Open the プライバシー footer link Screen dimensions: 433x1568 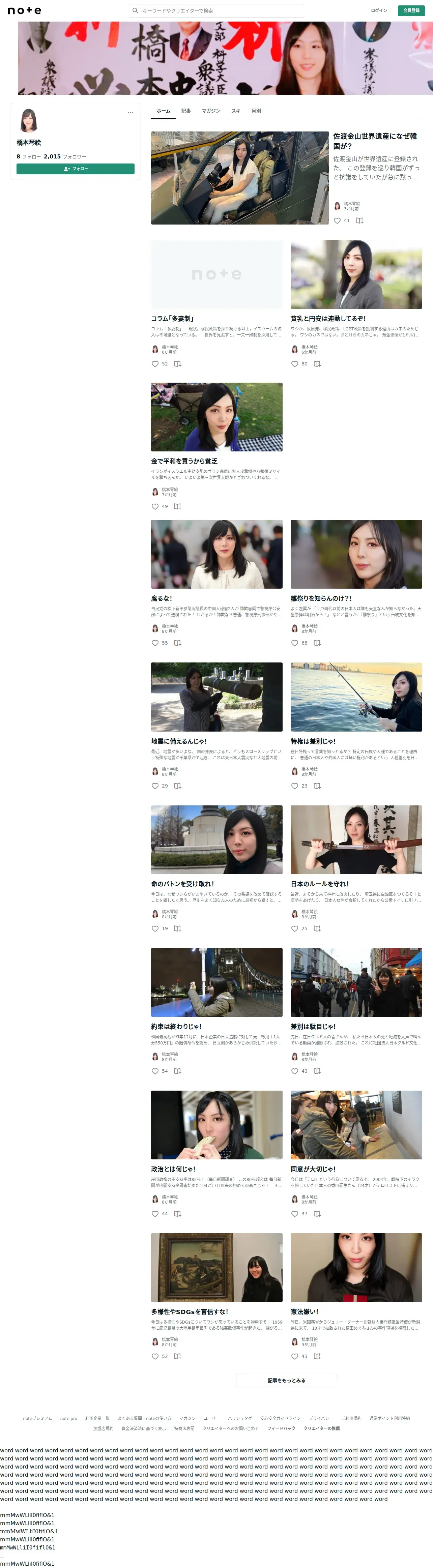[x=320, y=1418]
